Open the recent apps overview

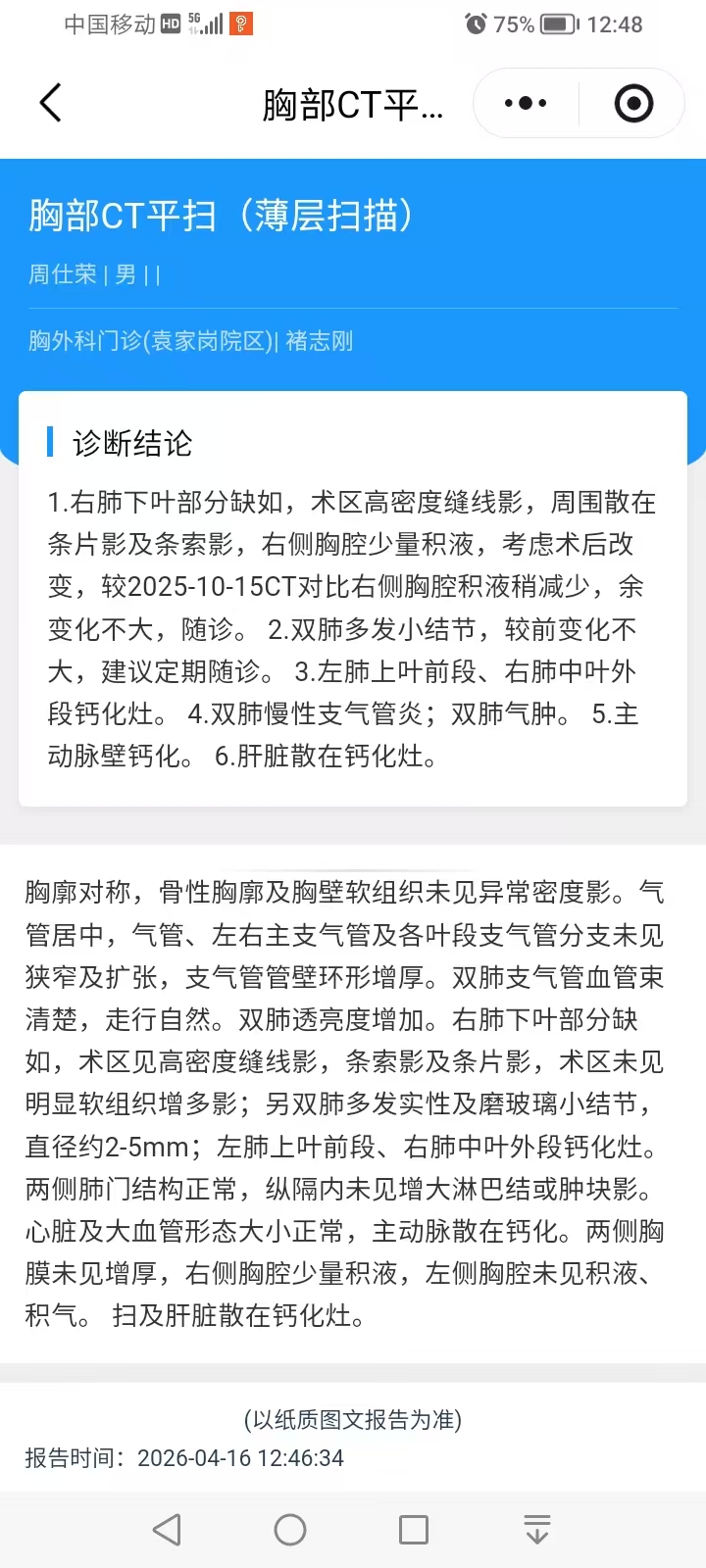point(414,1530)
